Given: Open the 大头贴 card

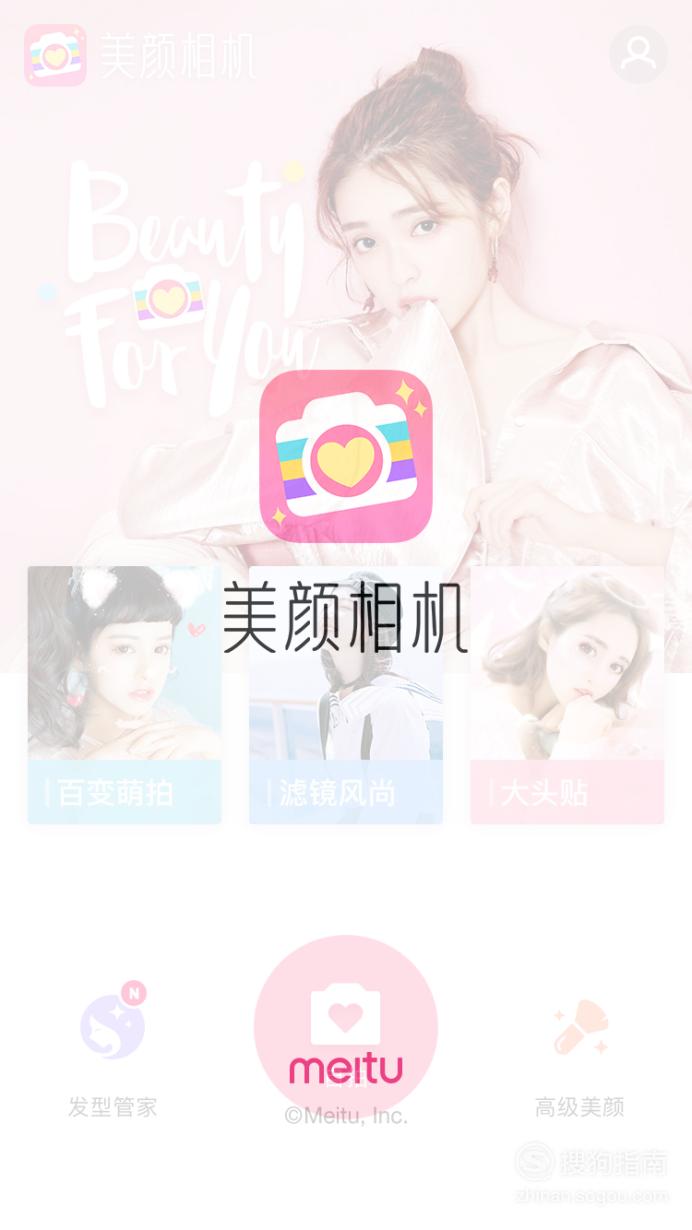Looking at the screenshot, I should point(567,695).
